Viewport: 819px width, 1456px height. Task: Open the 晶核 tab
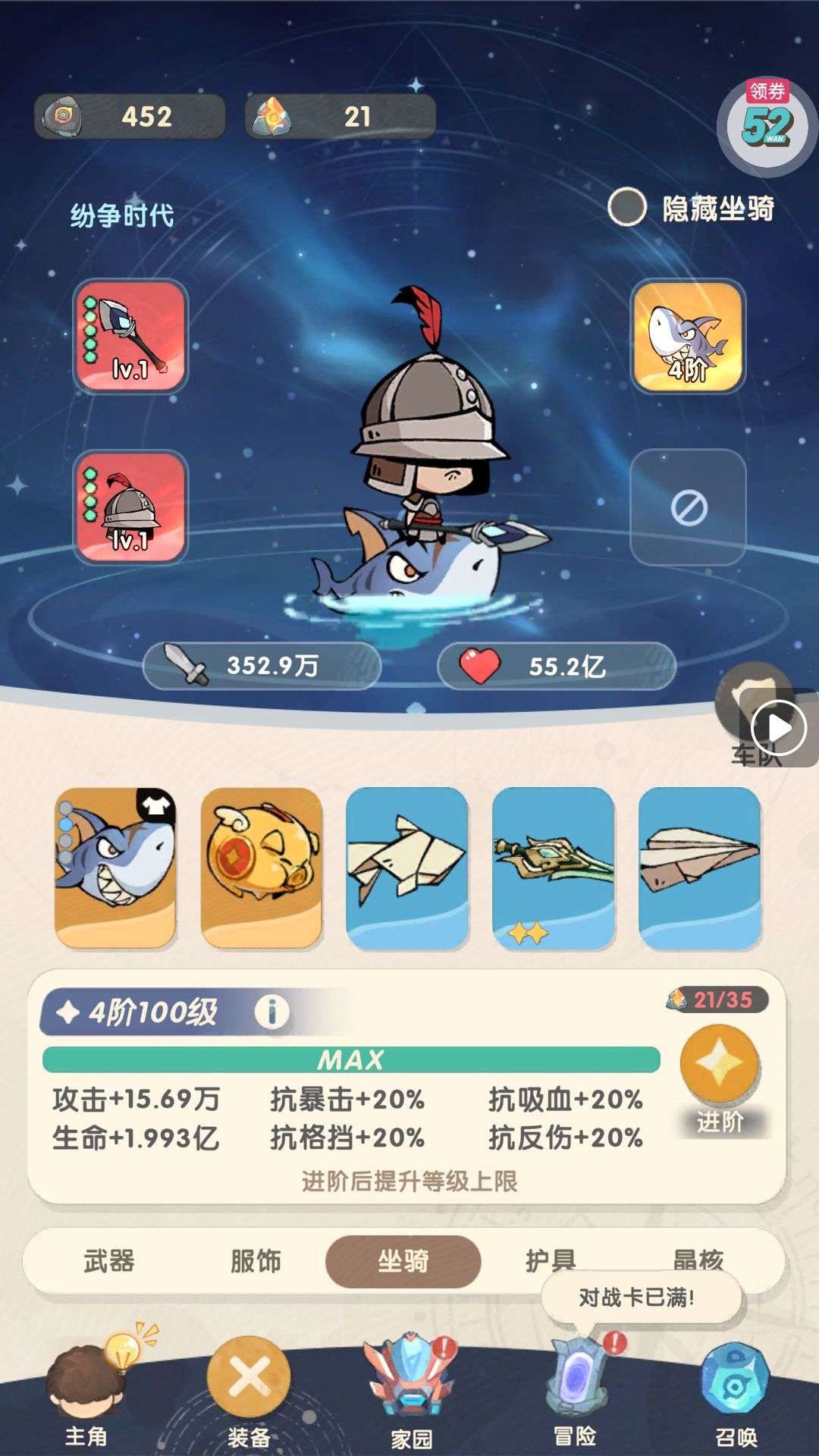[698, 1259]
